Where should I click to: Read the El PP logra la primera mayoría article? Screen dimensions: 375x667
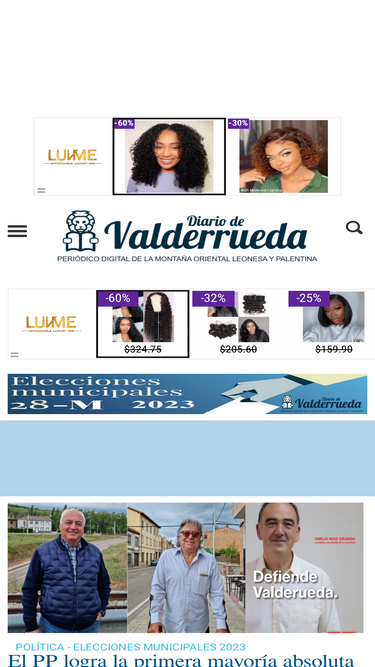[181, 661]
